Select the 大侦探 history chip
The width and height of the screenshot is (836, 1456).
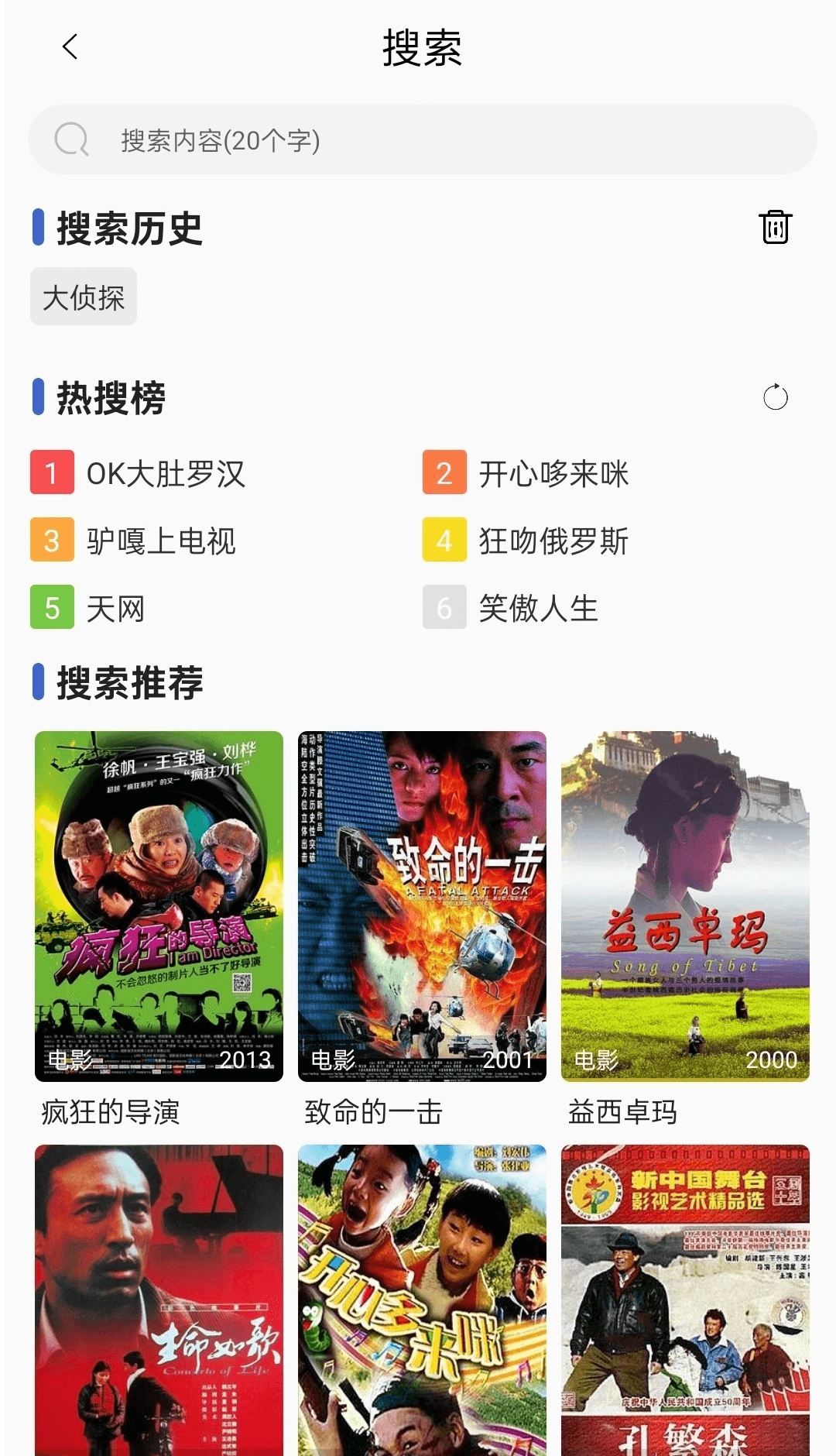pos(84,297)
